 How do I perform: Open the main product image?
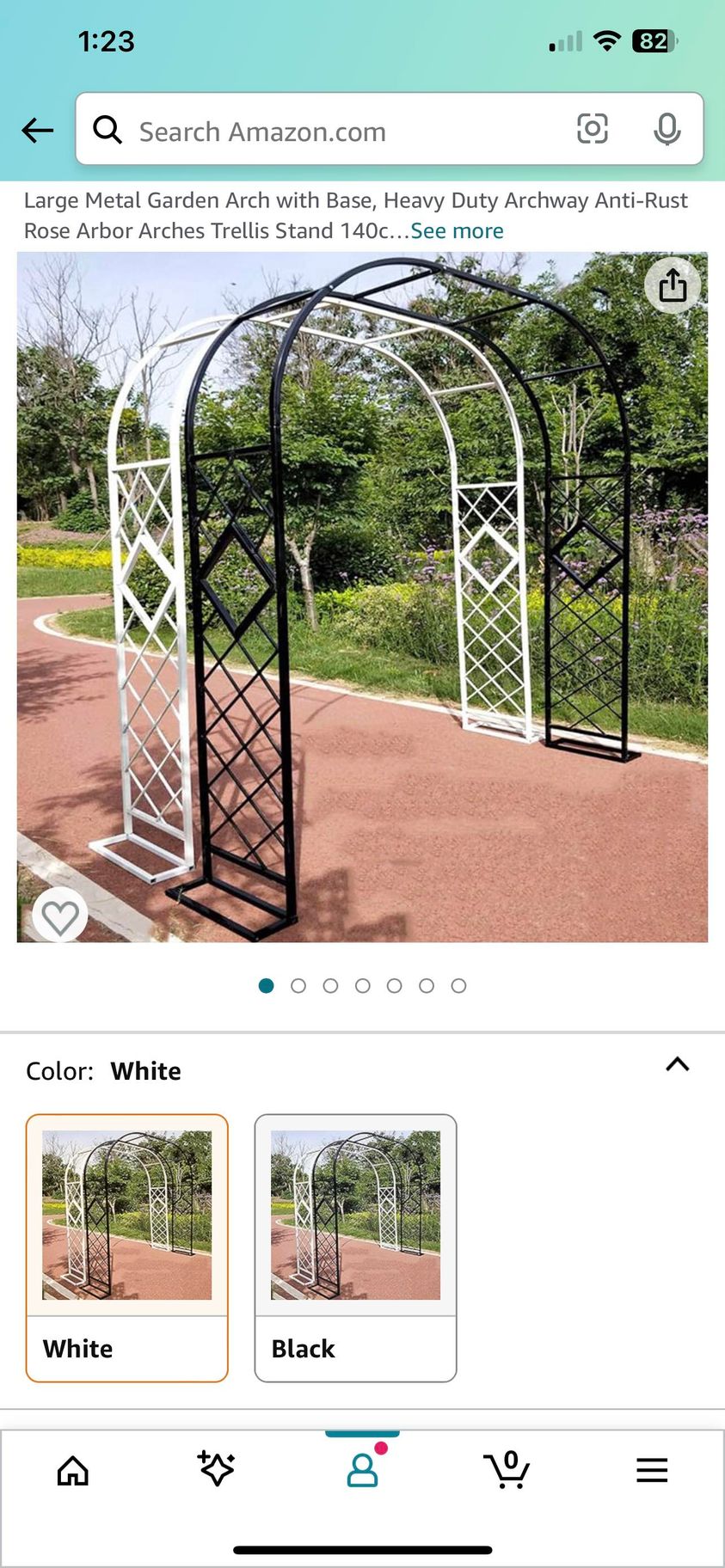(x=362, y=597)
